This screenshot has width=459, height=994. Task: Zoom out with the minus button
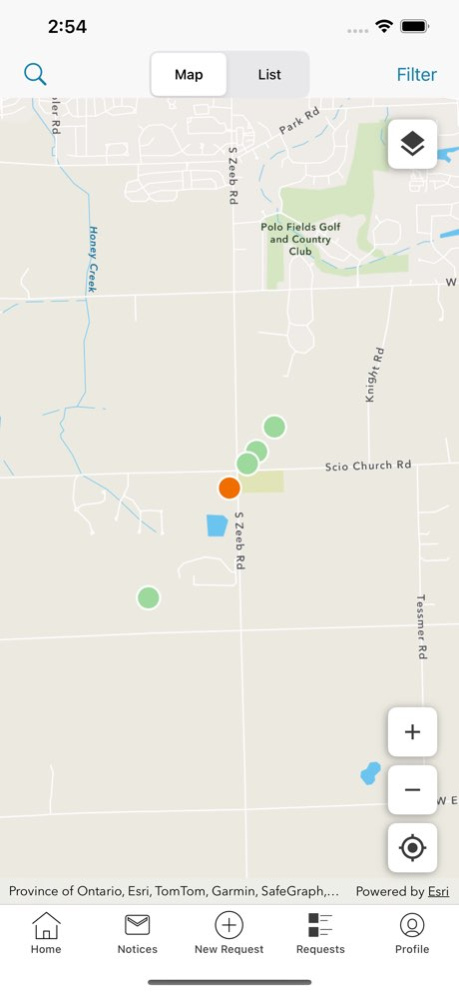(x=412, y=790)
